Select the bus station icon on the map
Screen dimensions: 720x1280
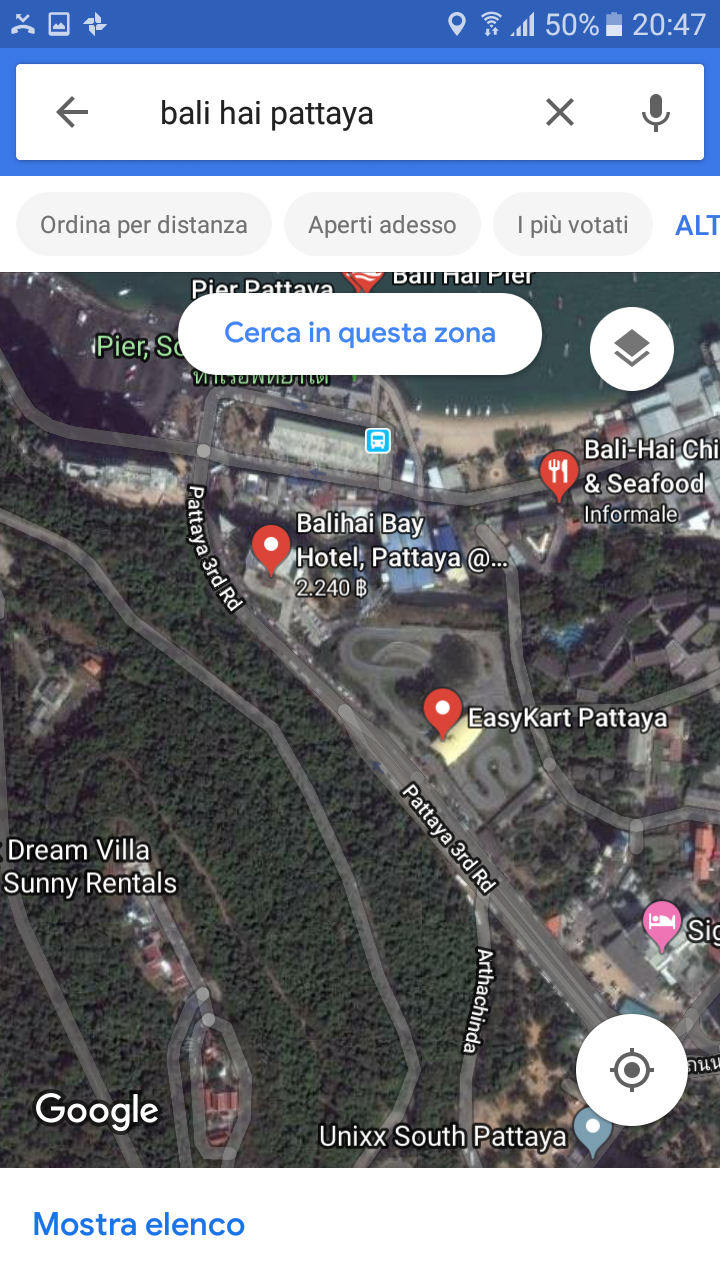pyautogui.click(x=377, y=440)
